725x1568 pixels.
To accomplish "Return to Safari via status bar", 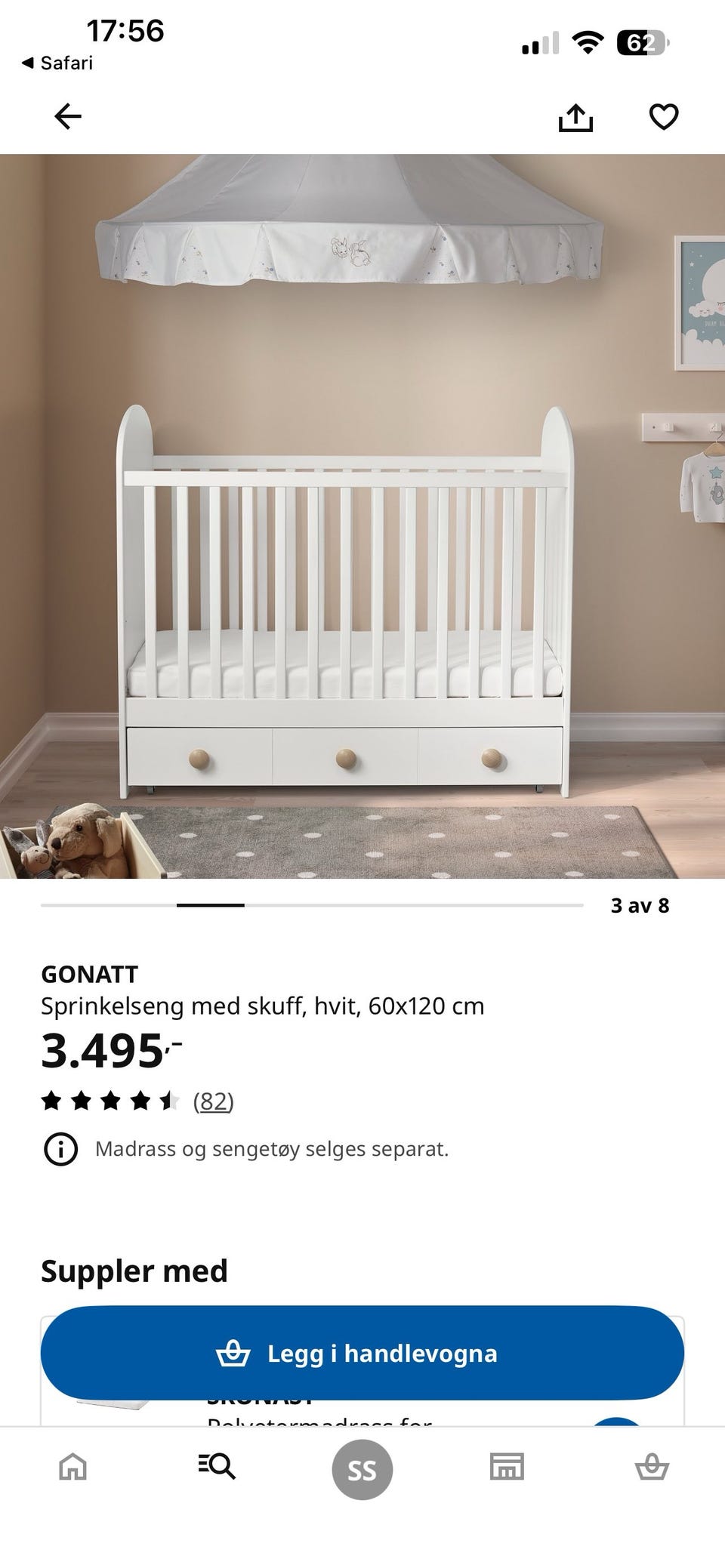I will (57, 63).
